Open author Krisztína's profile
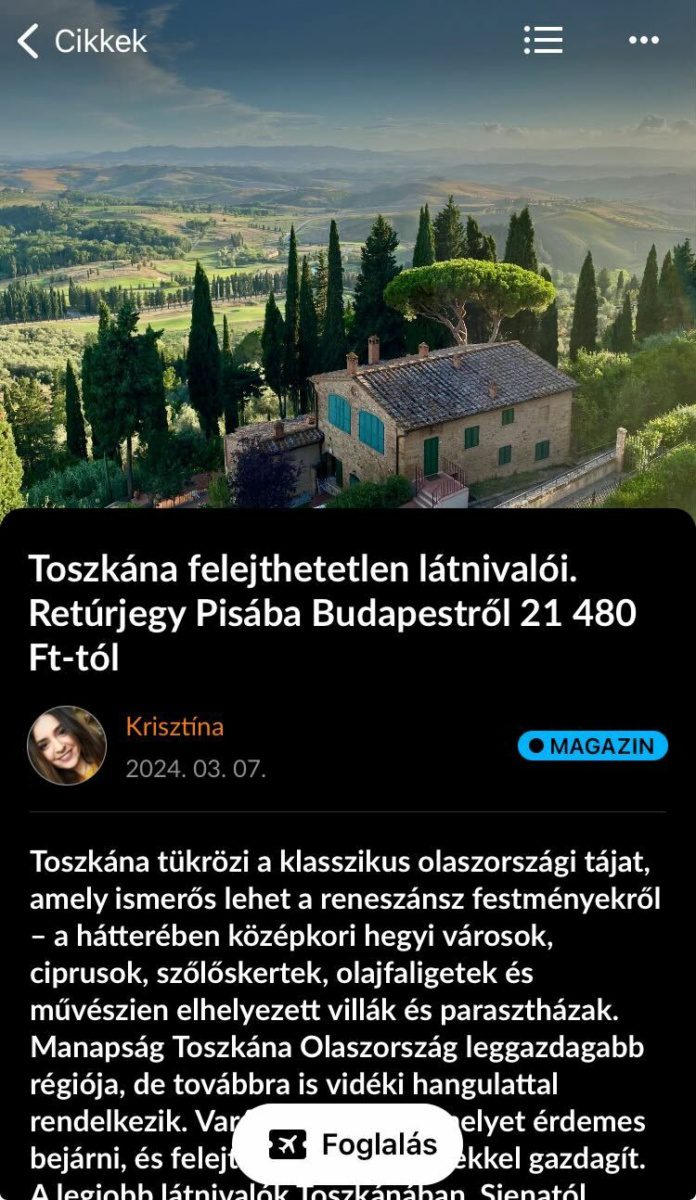 (x=174, y=727)
